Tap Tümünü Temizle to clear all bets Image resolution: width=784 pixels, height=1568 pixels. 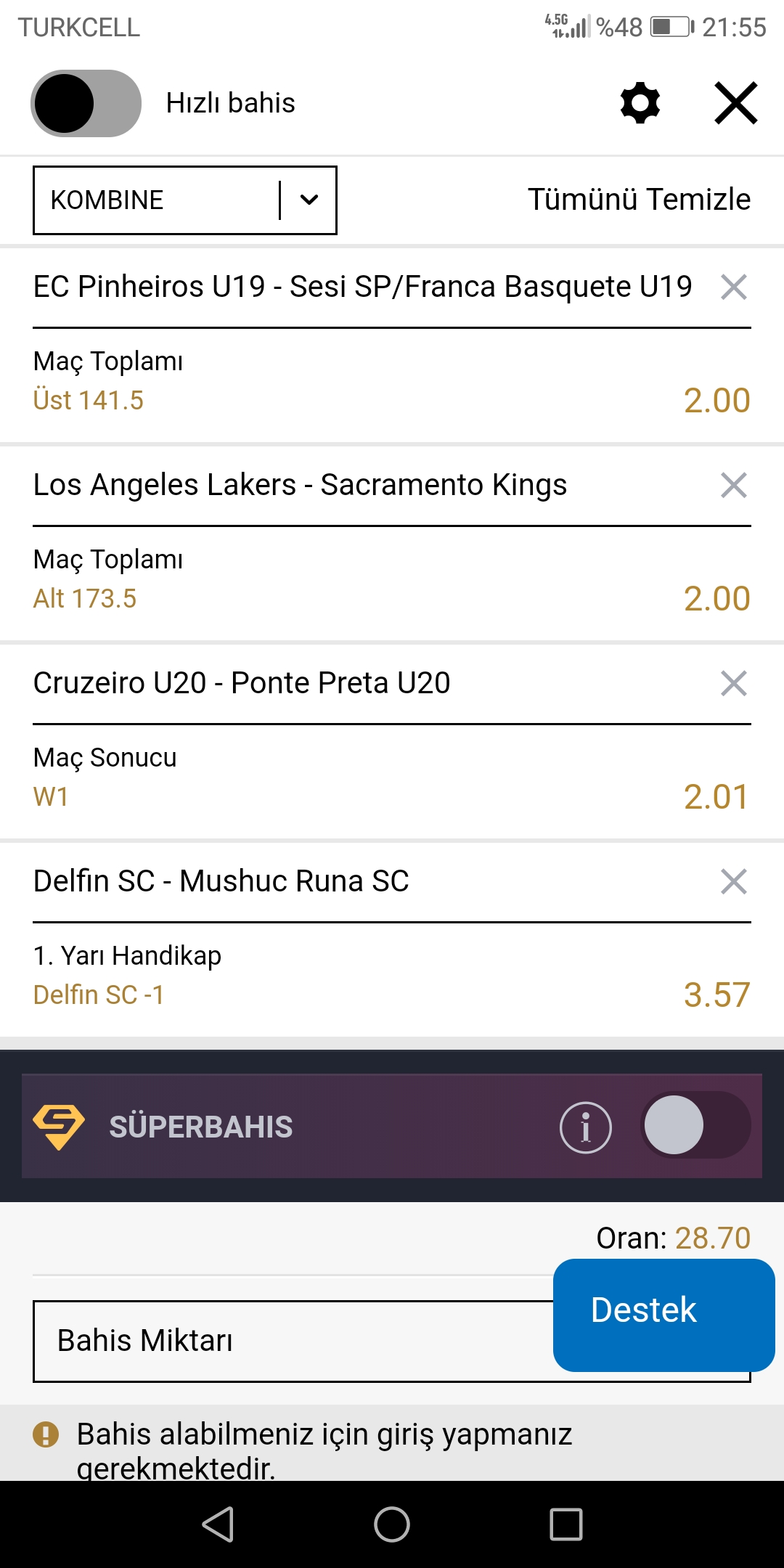(639, 200)
